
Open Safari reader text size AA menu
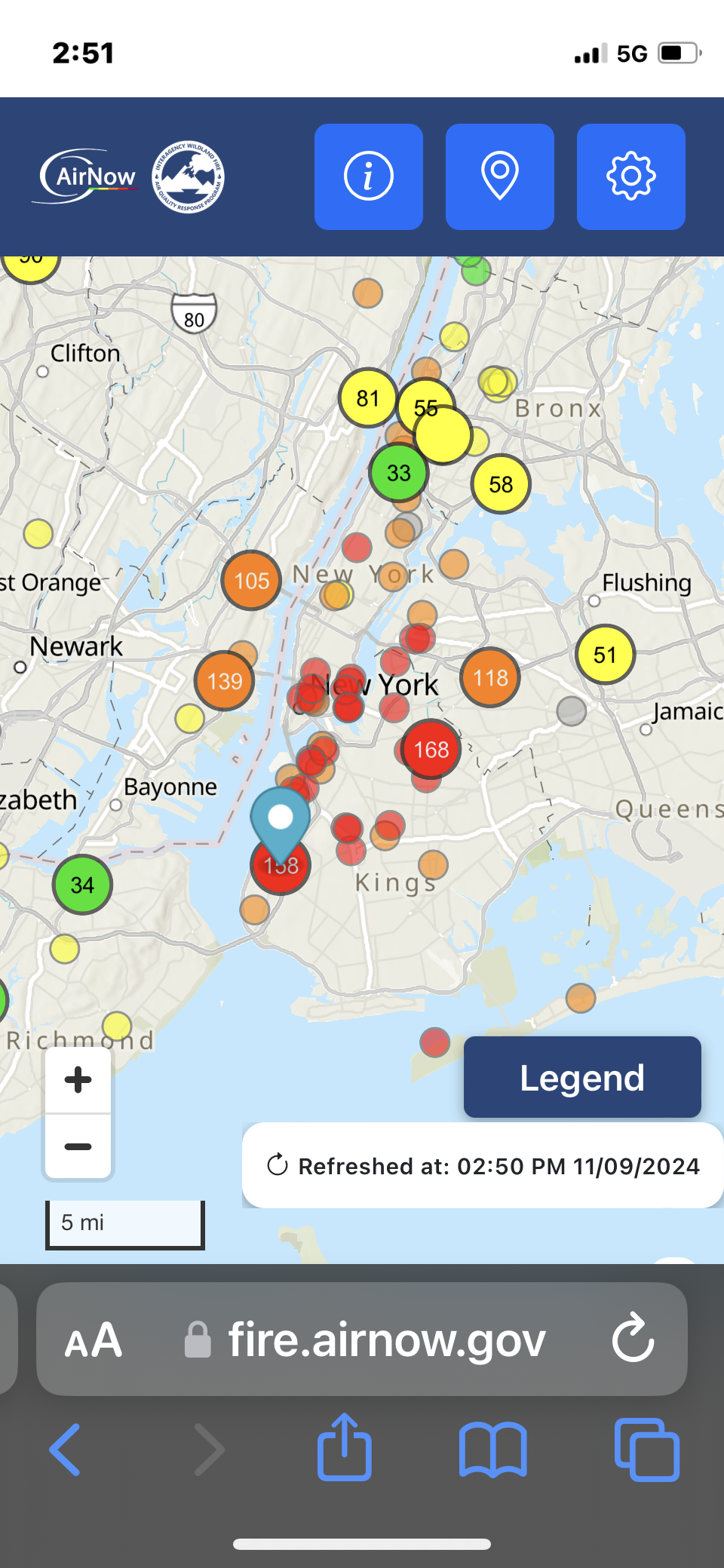click(93, 1340)
